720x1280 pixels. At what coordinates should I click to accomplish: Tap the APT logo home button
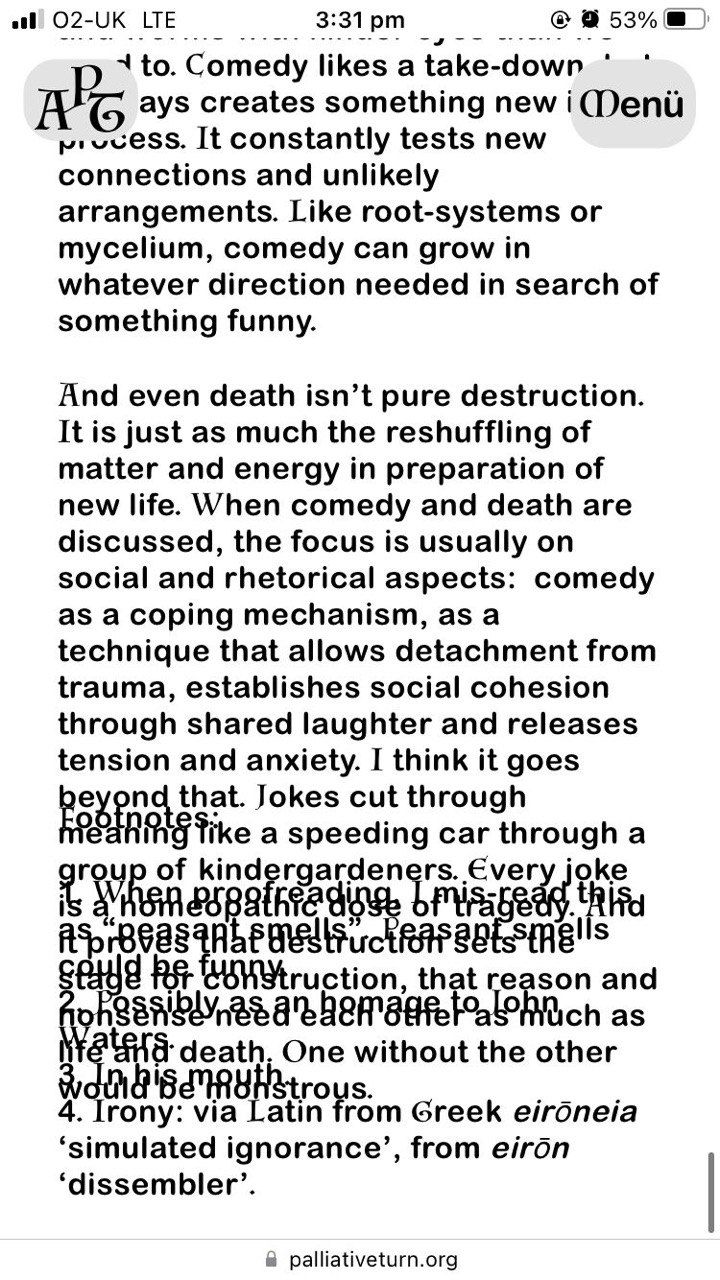80,103
